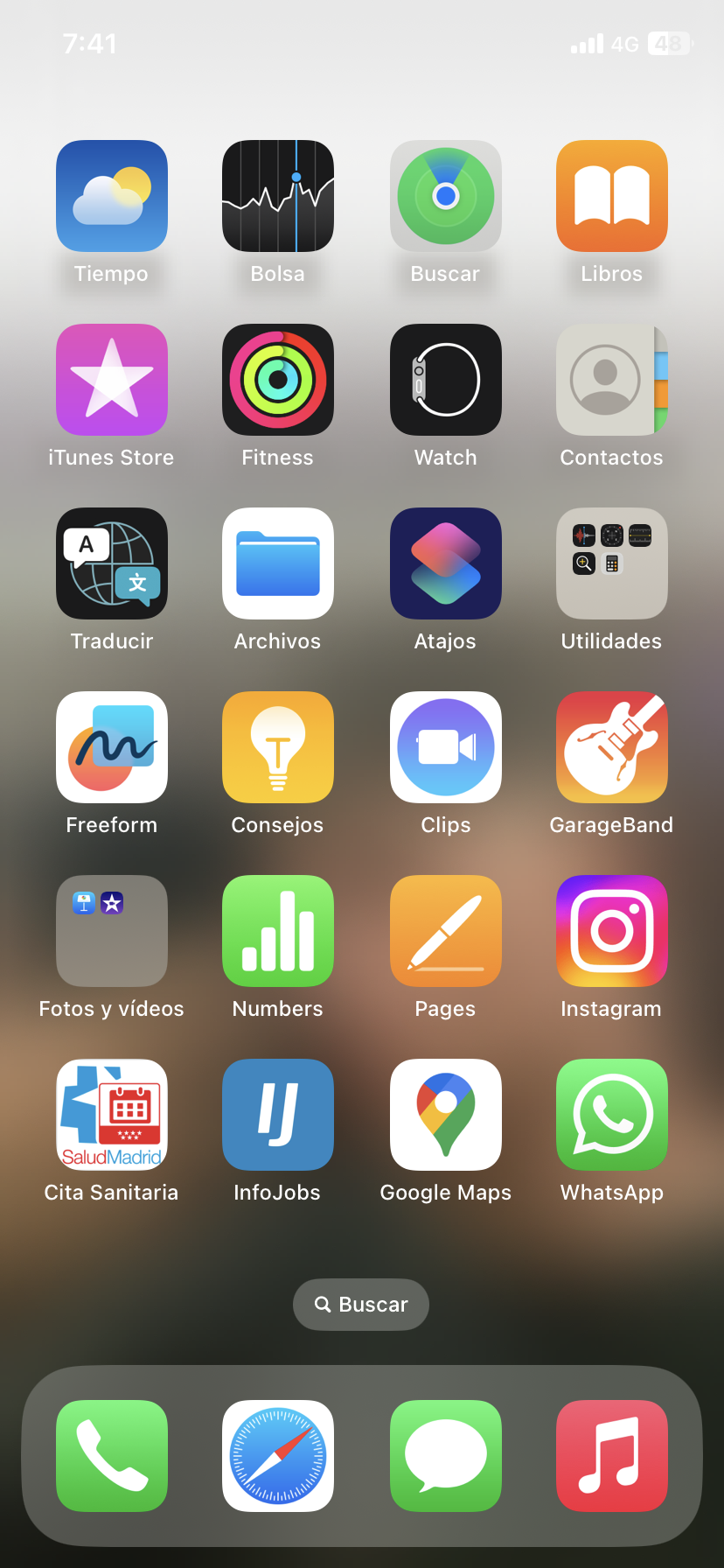Launch GarageBand
724x1568 pixels.
pos(612,747)
